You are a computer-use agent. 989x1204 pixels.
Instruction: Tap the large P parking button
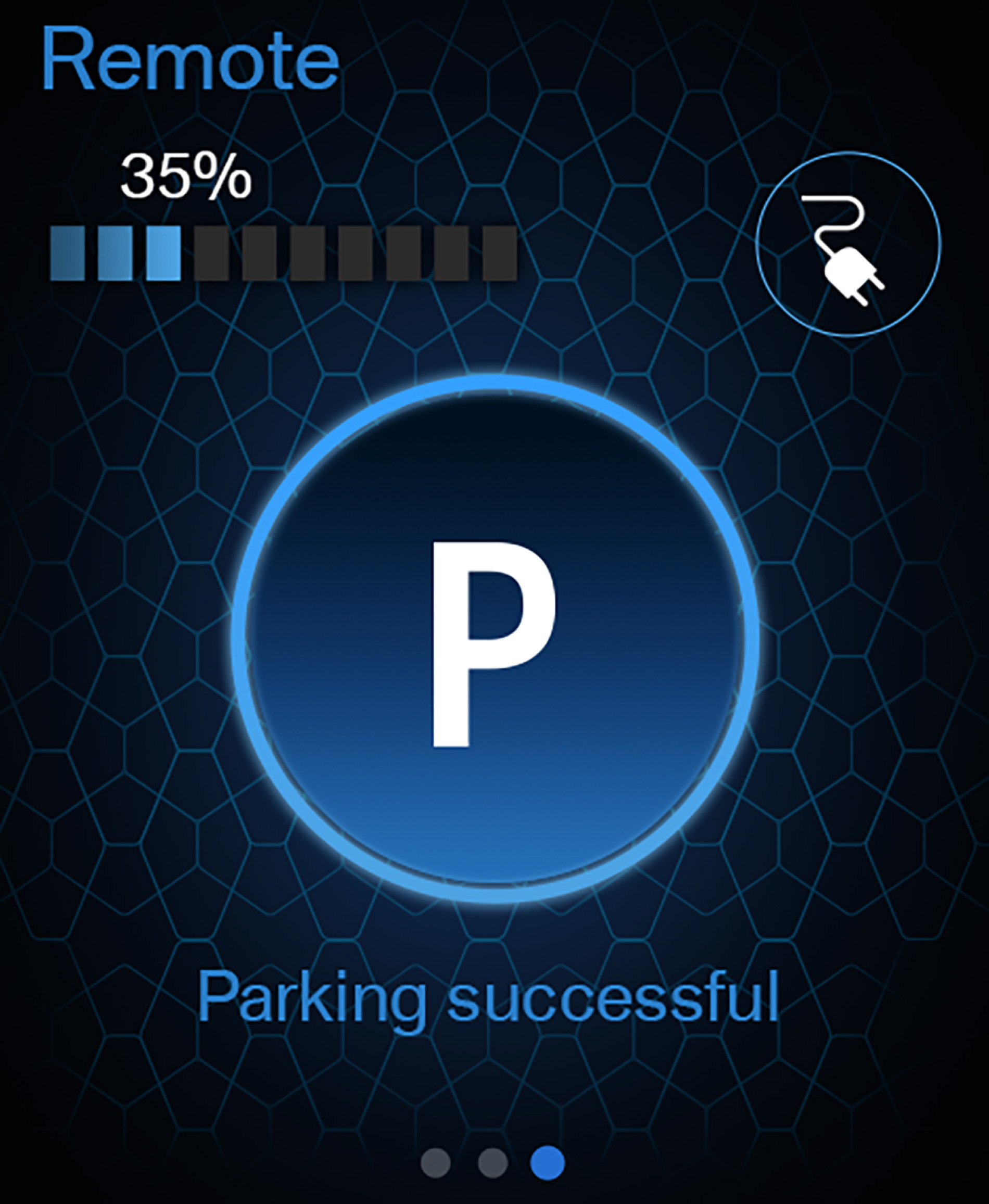(x=495, y=639)
